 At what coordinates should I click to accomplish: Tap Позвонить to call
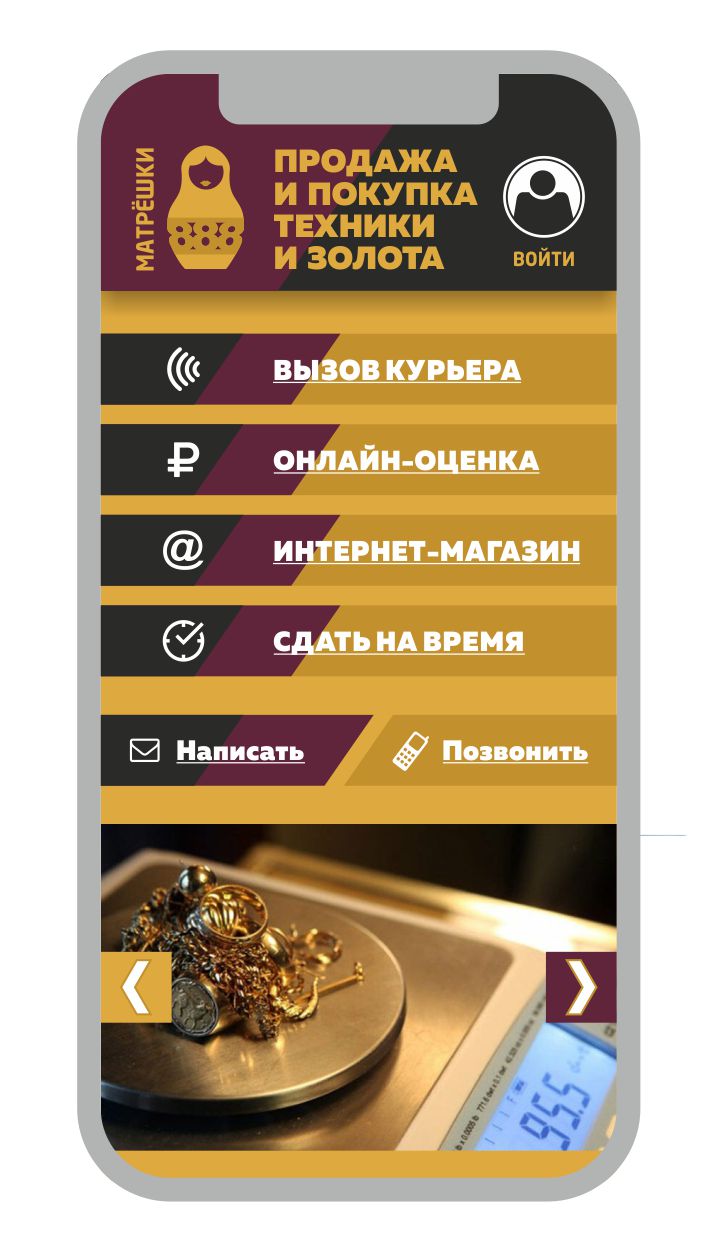(x=515, y=751)
